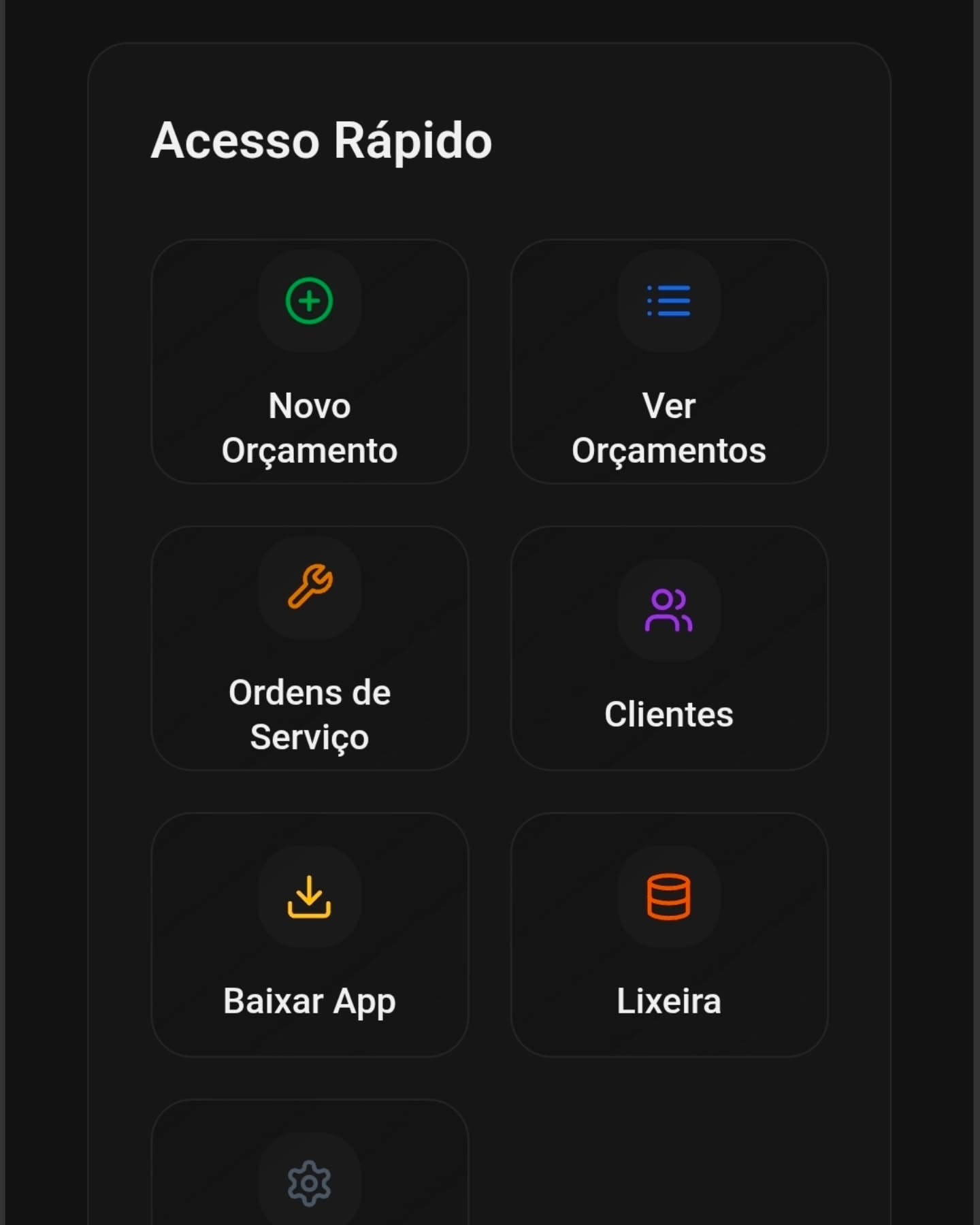Click the Novo Orçamento text label
Viewport: 980px width, 1225px height.
click(310, 427)
